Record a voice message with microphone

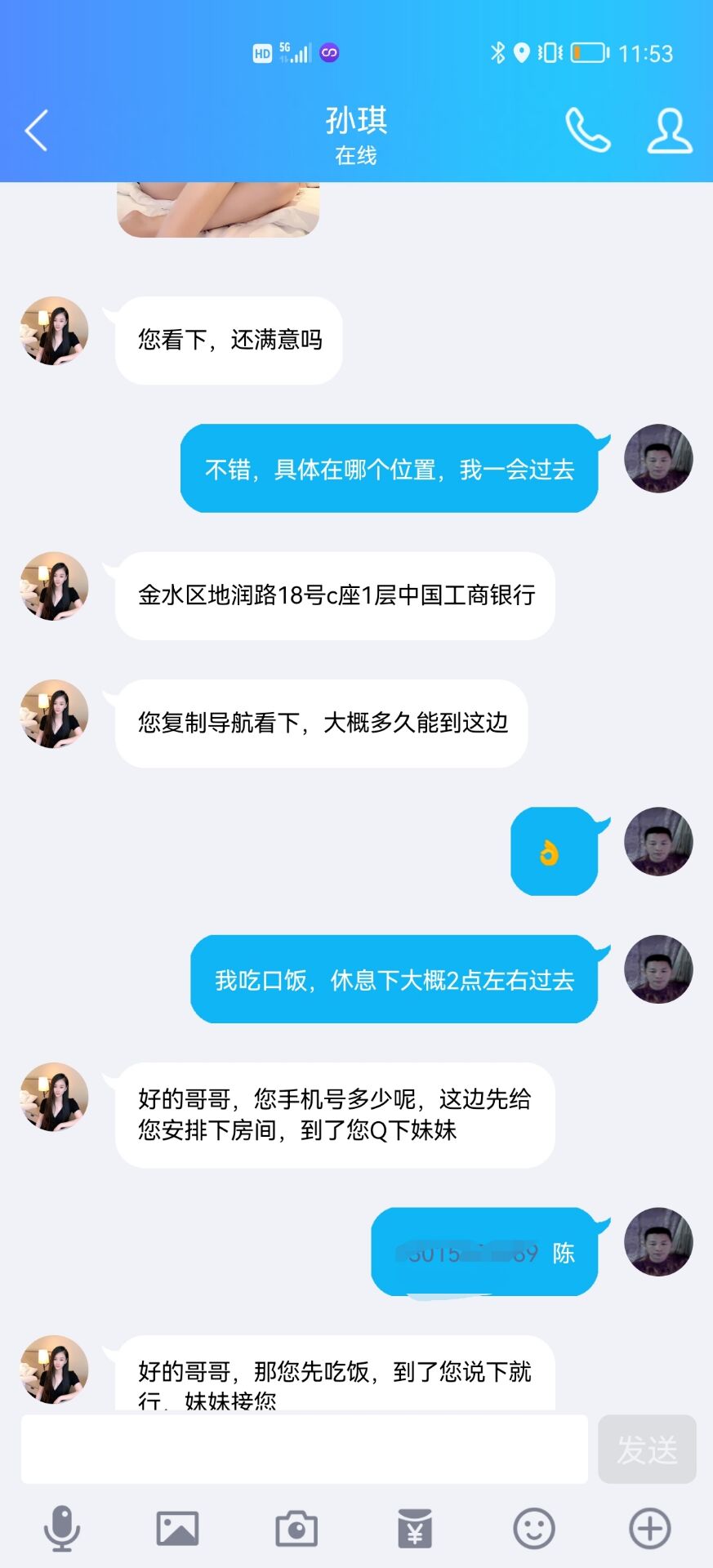pos(61,1528)
